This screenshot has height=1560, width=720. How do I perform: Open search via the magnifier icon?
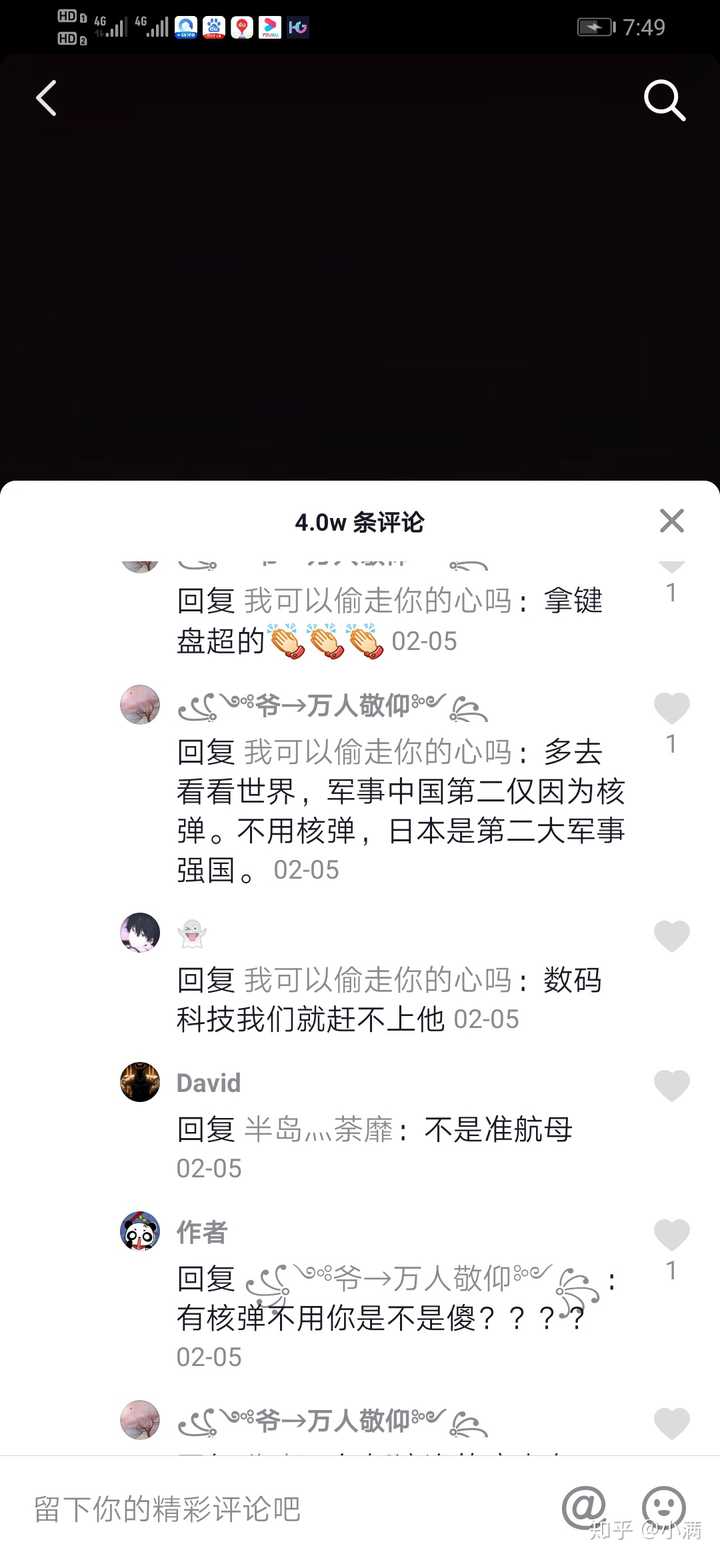(x=665, y=100)
